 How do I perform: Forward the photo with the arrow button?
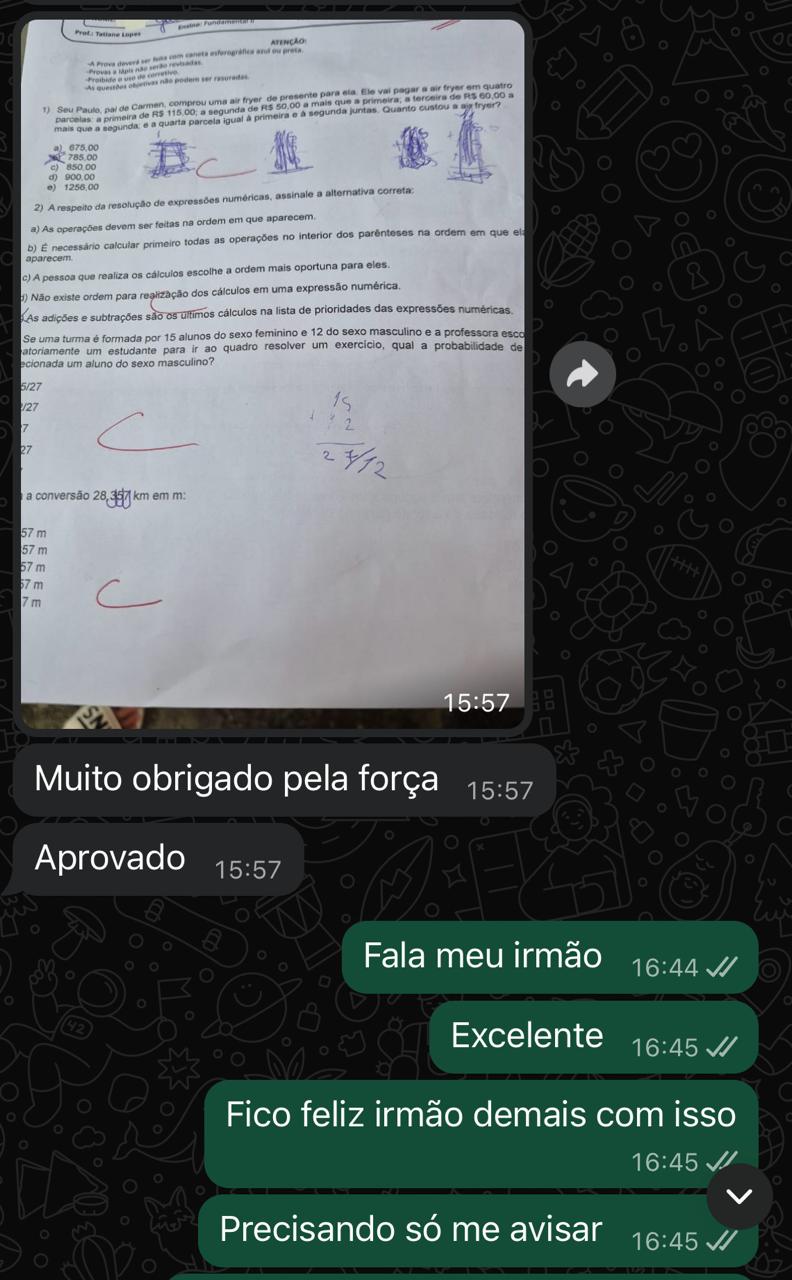coord(581,375)
